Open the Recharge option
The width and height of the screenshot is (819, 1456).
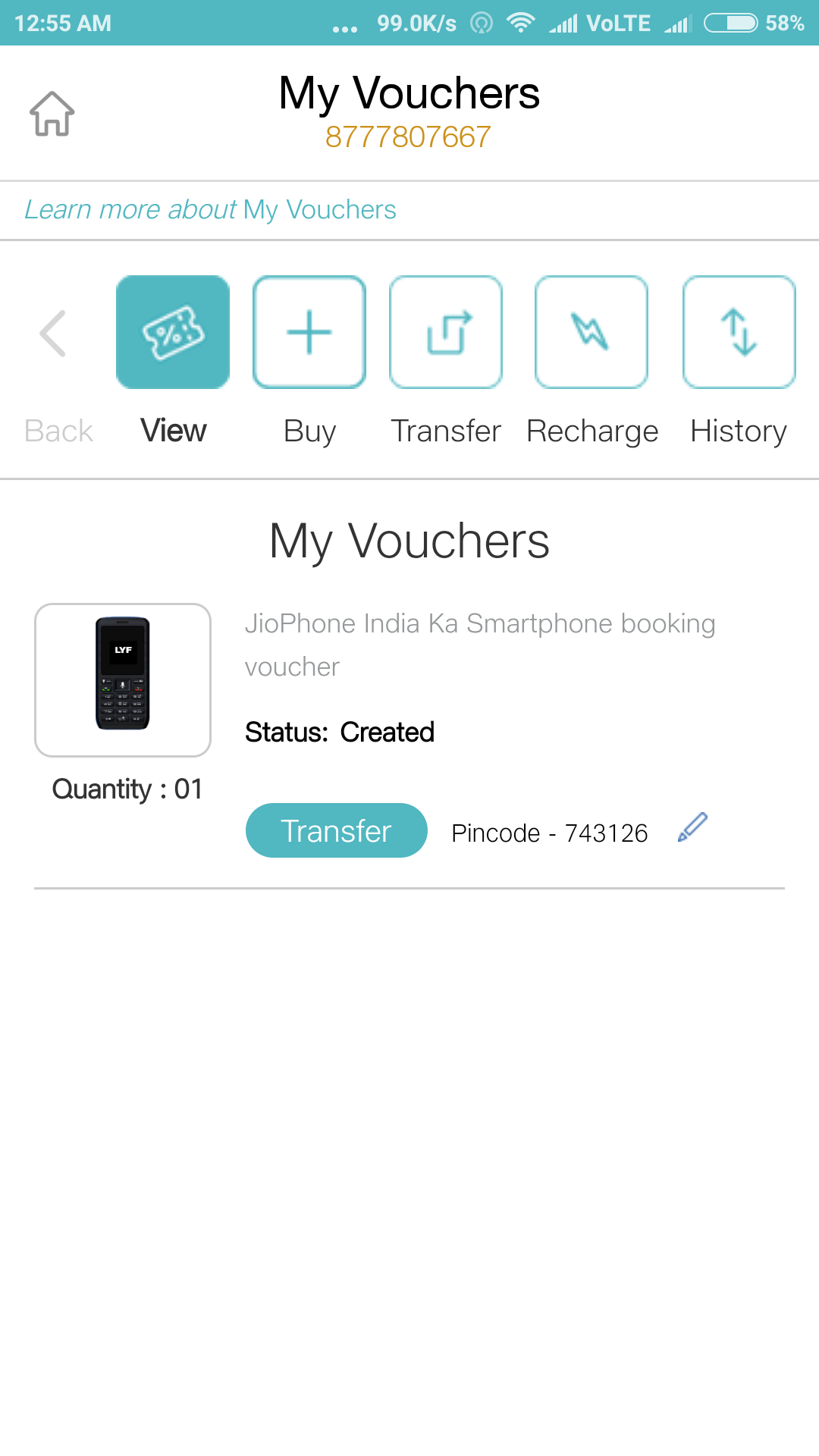[x=591, y=332]
